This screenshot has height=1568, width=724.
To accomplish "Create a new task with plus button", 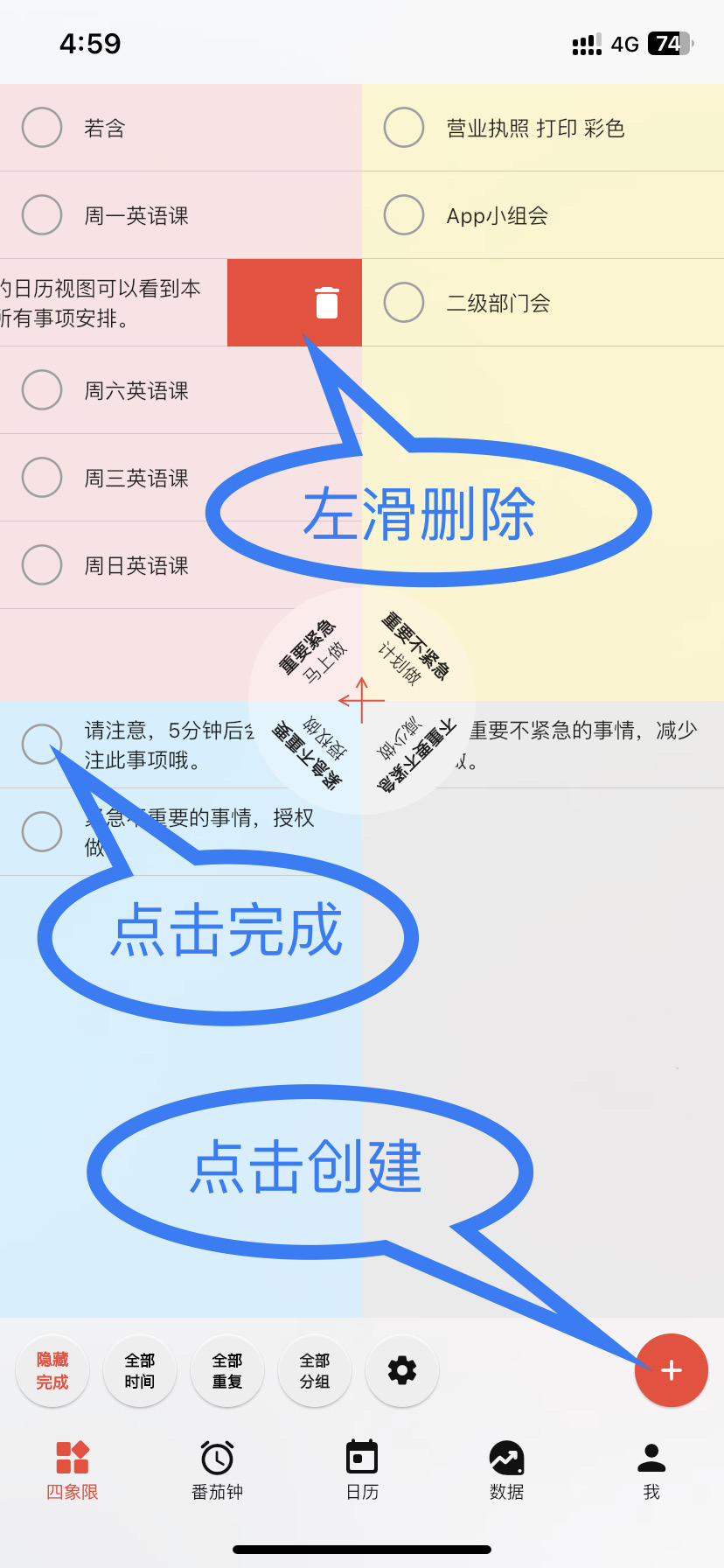I will [x=671, y=1370].
